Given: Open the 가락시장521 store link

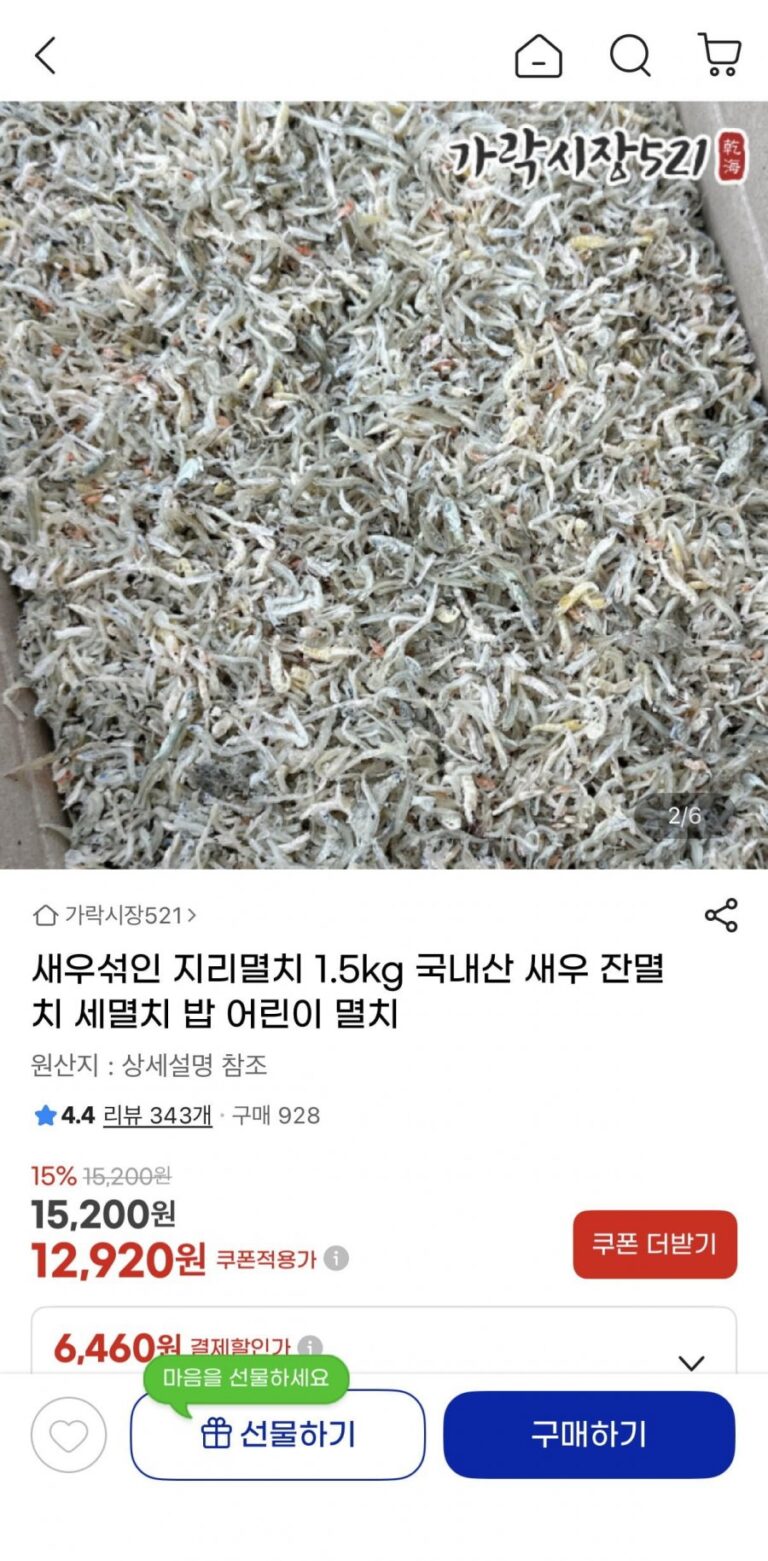Looking at the screenshot, I should pos(115,914).
